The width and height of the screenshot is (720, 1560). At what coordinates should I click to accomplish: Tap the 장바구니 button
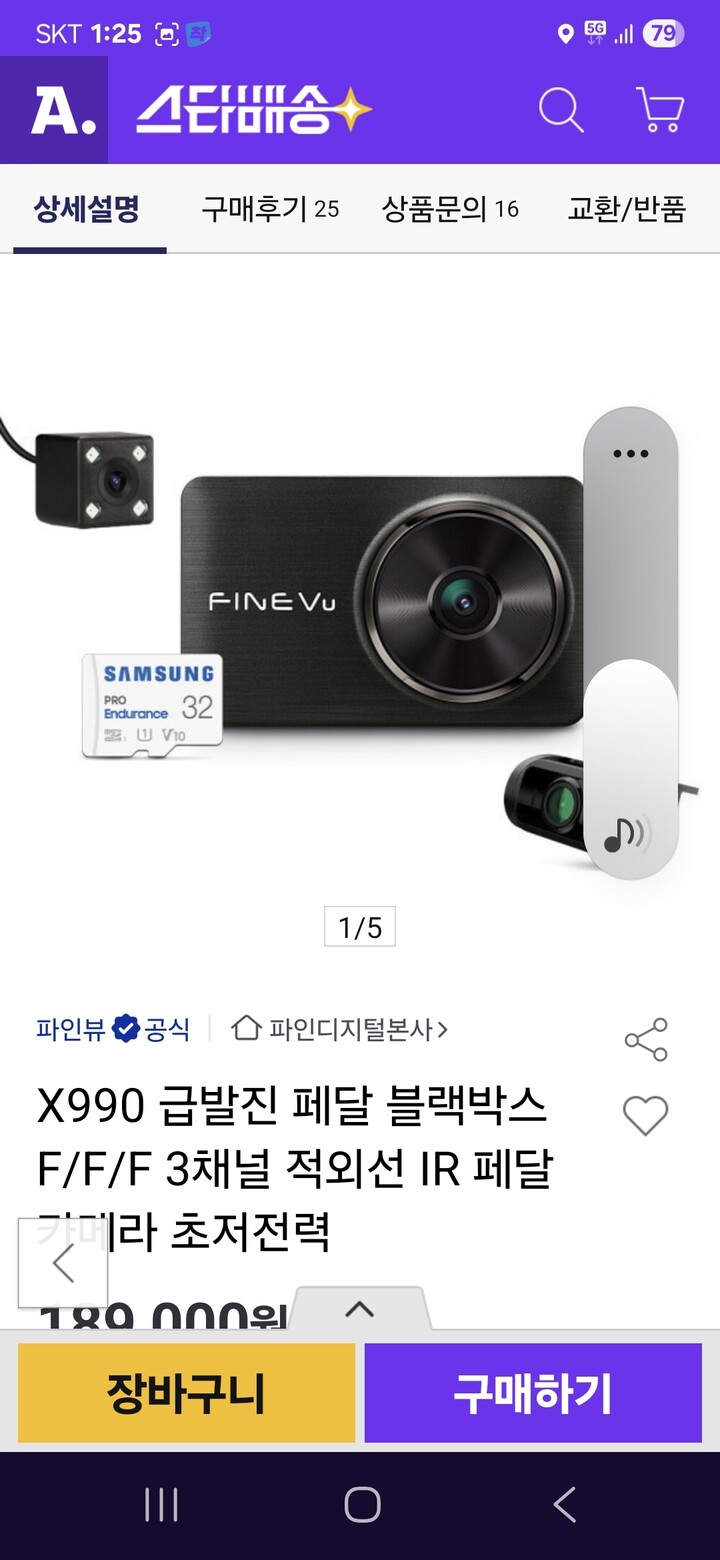pyautogui.click(x=186, y=1392)
